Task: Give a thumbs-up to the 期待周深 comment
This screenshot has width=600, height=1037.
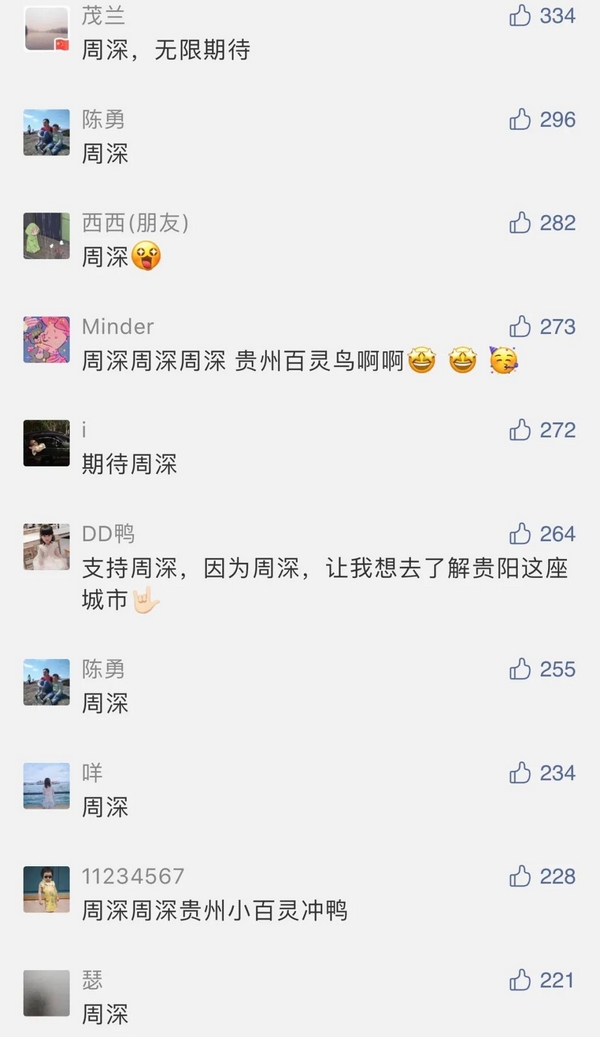Action: [x=520, y=429]
